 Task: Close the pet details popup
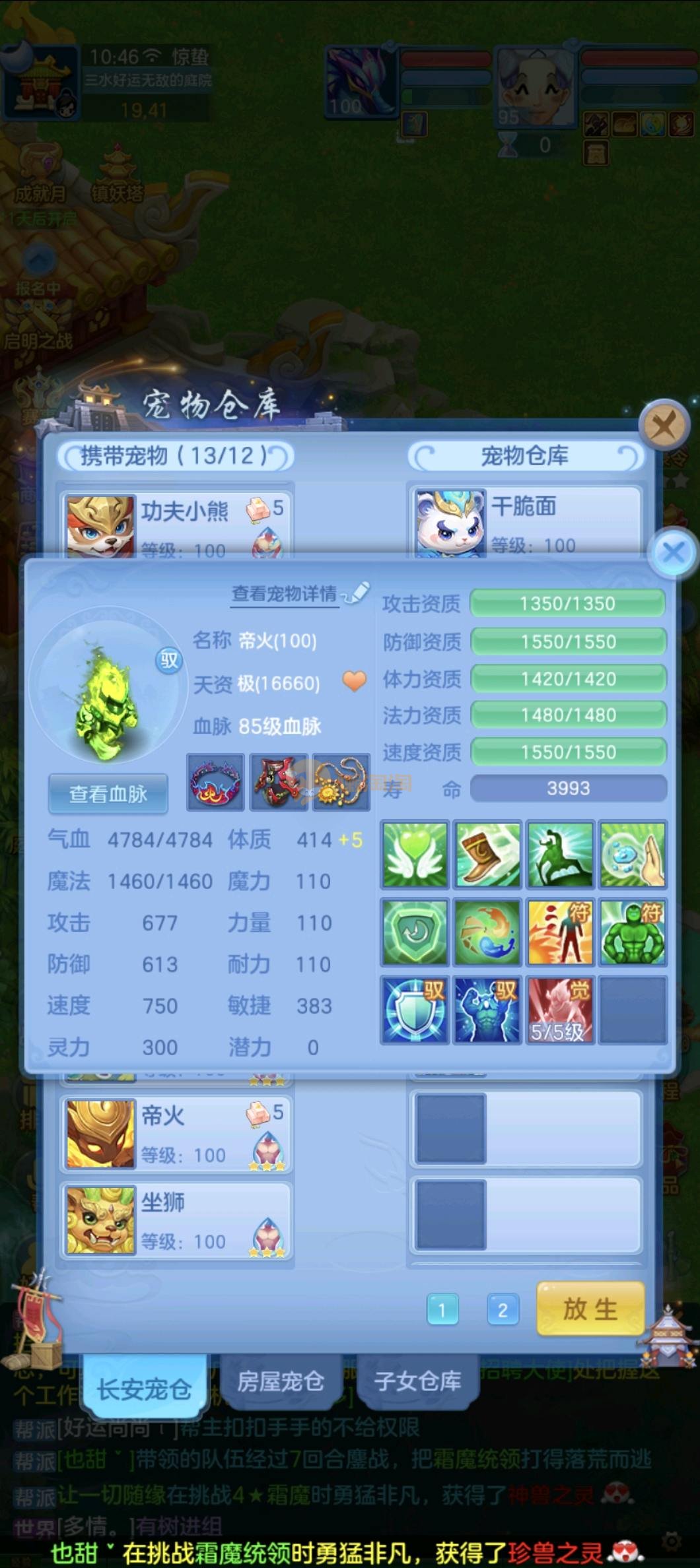(x=673, y=552)
